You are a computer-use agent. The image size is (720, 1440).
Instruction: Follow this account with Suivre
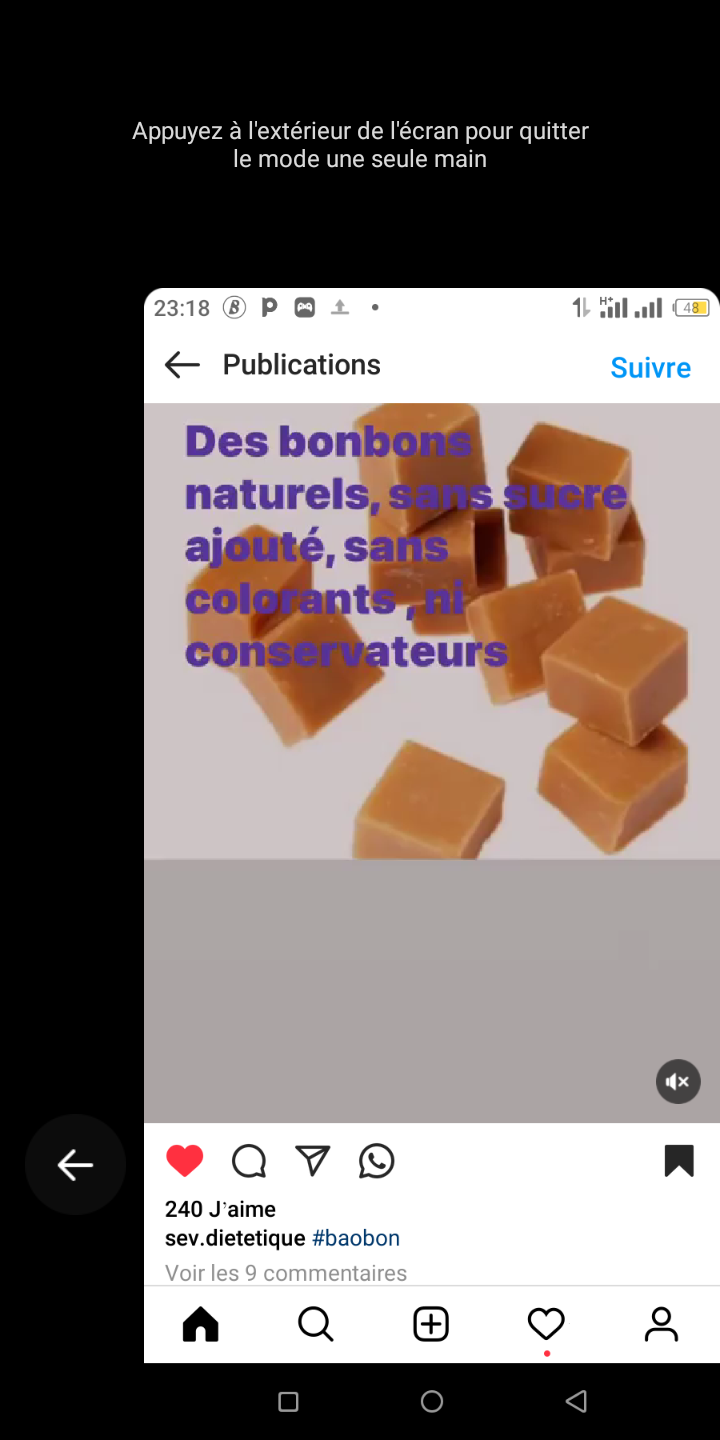pos(651,367)
